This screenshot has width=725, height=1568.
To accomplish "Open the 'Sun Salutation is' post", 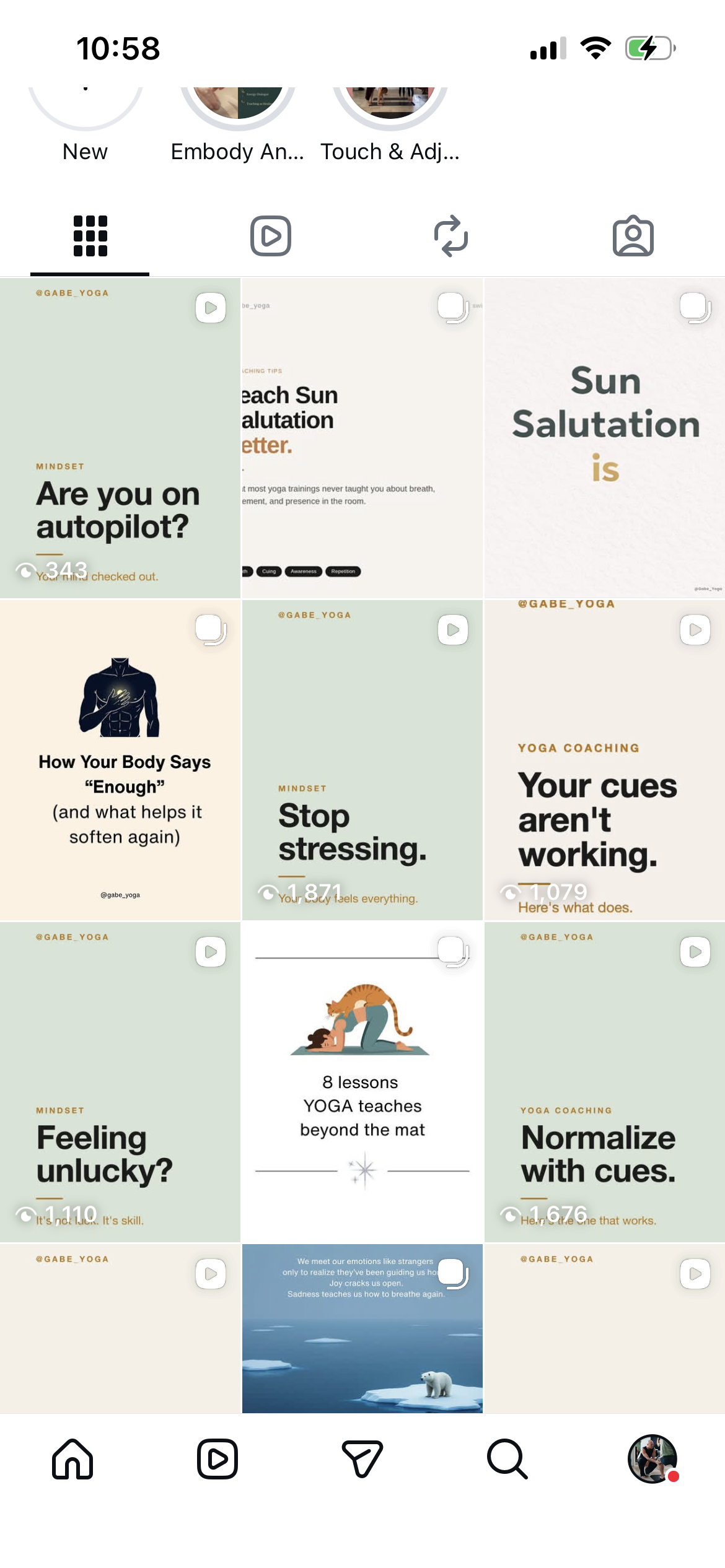I will [605, 438].
